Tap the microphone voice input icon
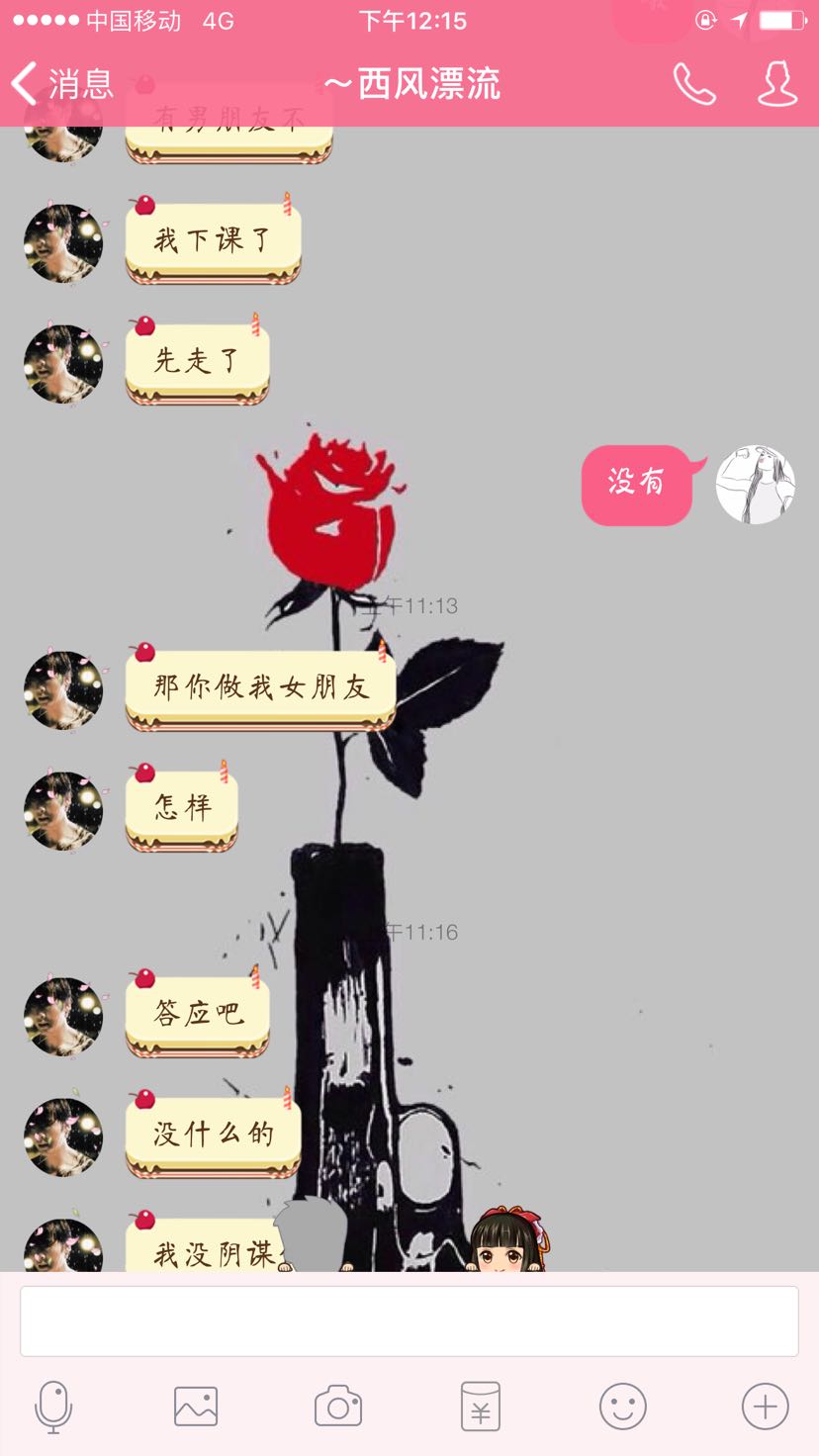The image size is (819, 1456). click(x=53, y=1407)
